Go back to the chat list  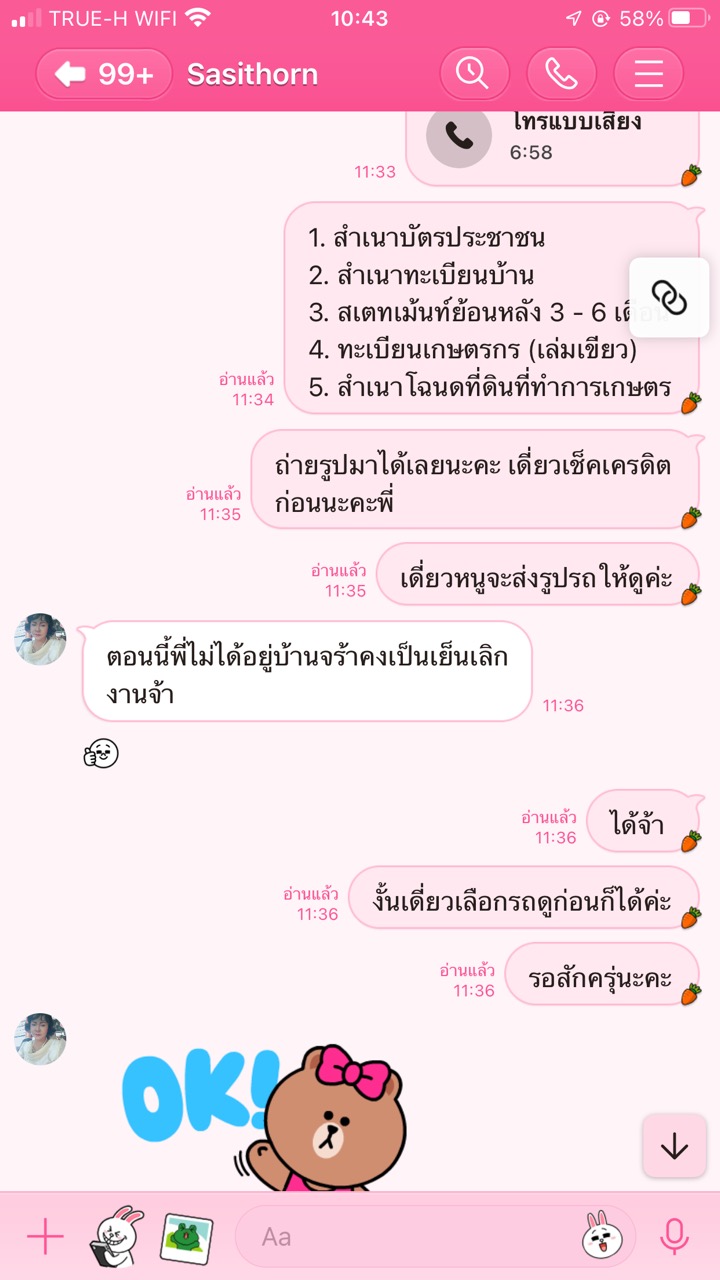pyautogui.click(x=104, y=74)
